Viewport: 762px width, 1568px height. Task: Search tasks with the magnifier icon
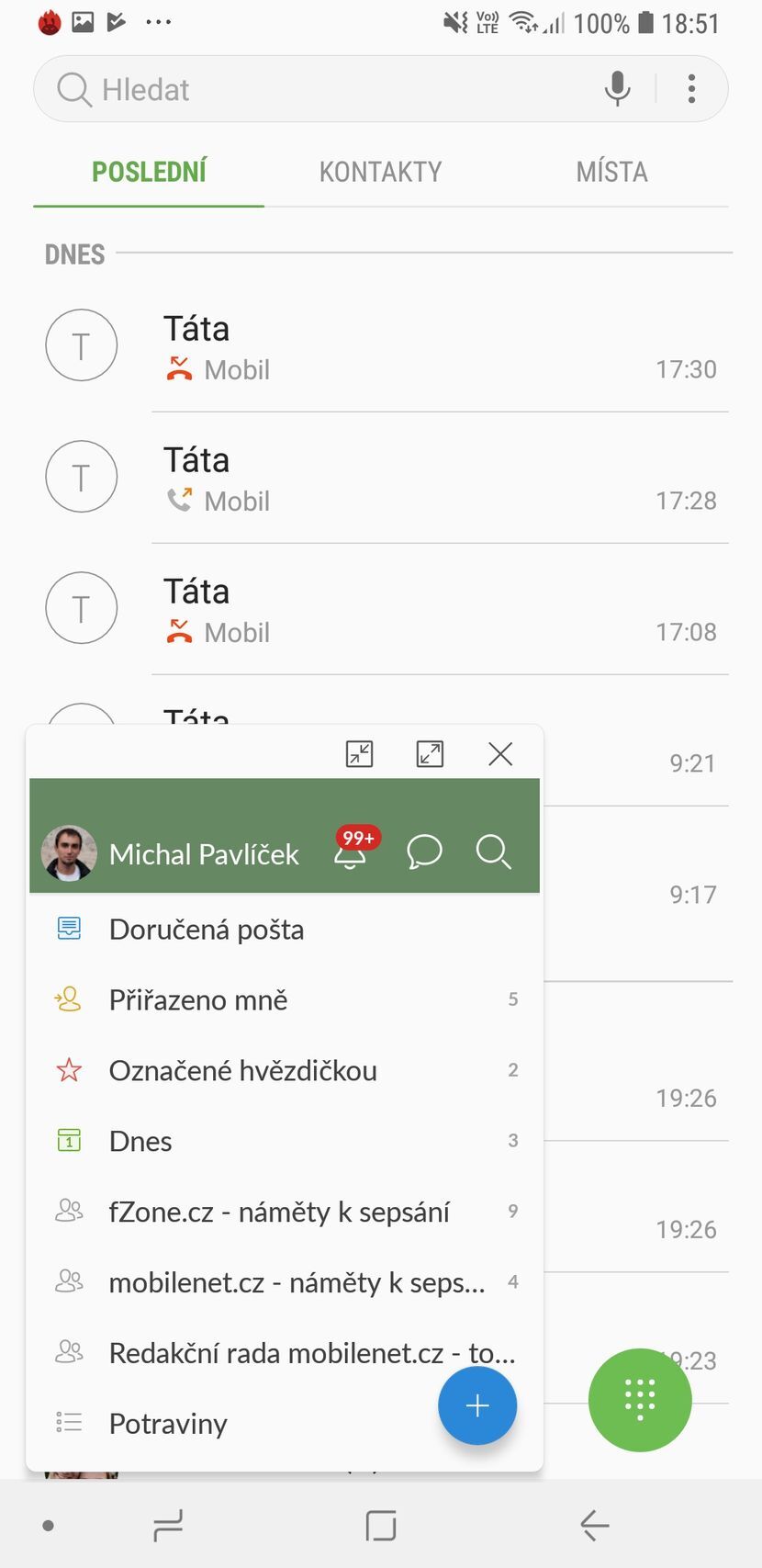[x=493, y=852]
